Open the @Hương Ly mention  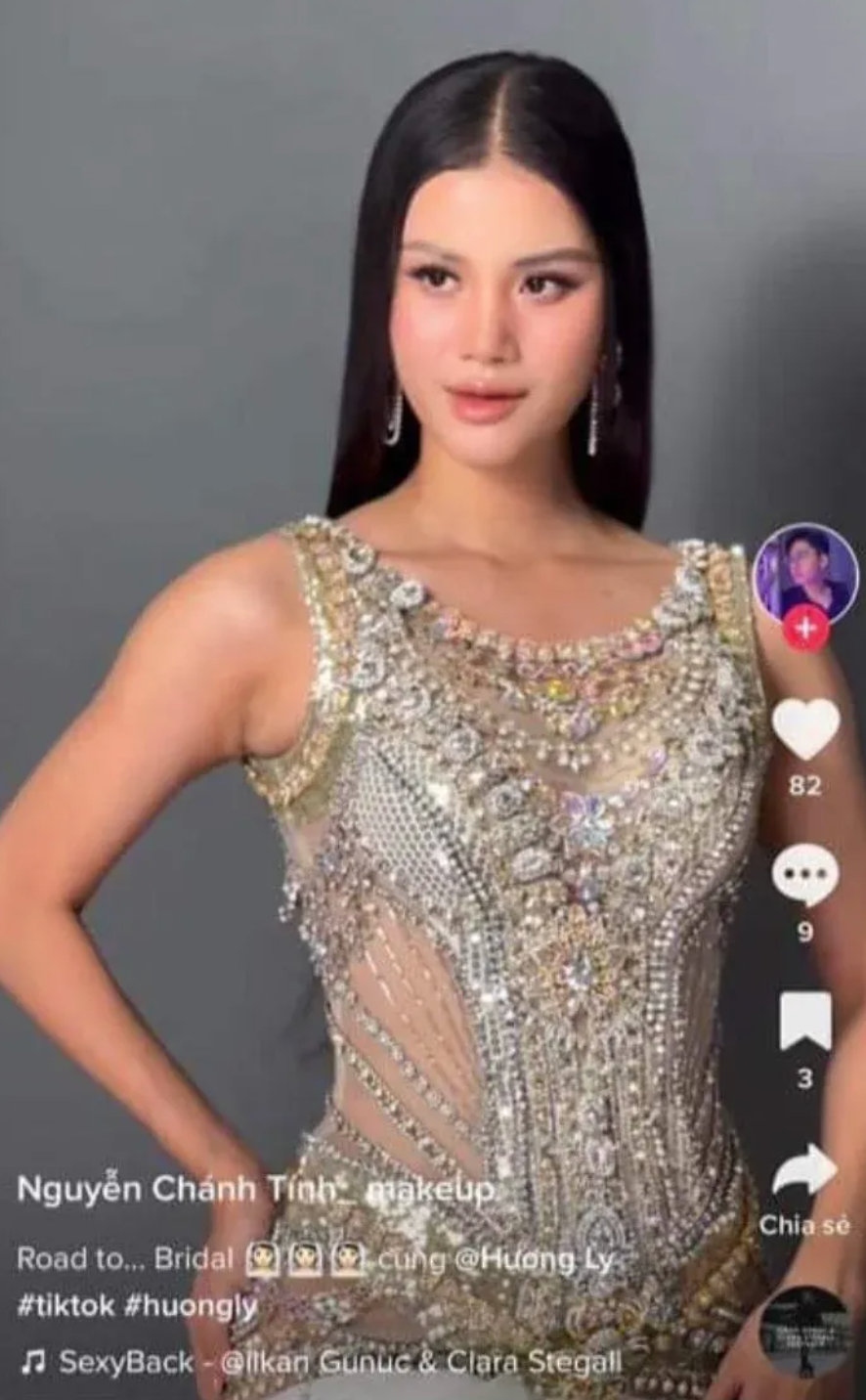pos(534,1259)
